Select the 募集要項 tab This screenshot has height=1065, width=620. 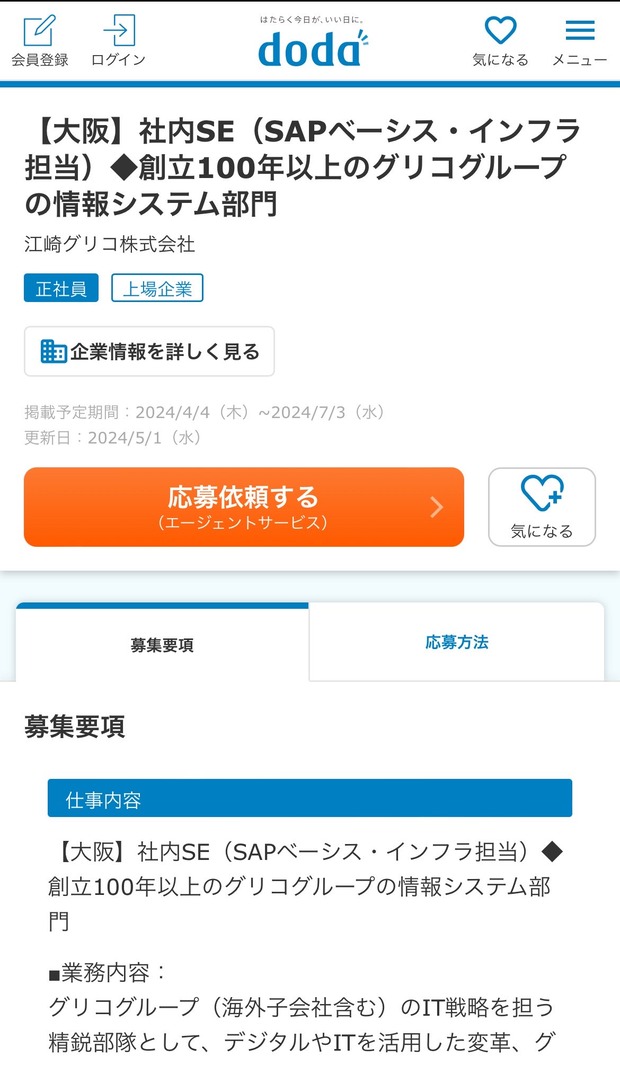[x=162, y=645]
